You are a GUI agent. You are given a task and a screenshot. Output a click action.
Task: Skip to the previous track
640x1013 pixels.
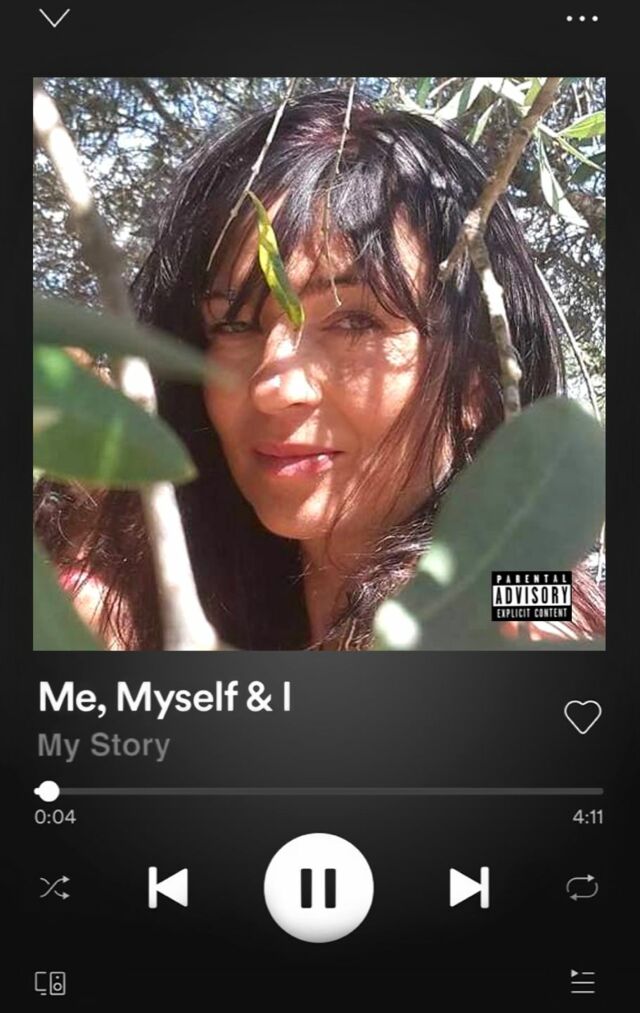pyautogui.click(x=168, y=887)
